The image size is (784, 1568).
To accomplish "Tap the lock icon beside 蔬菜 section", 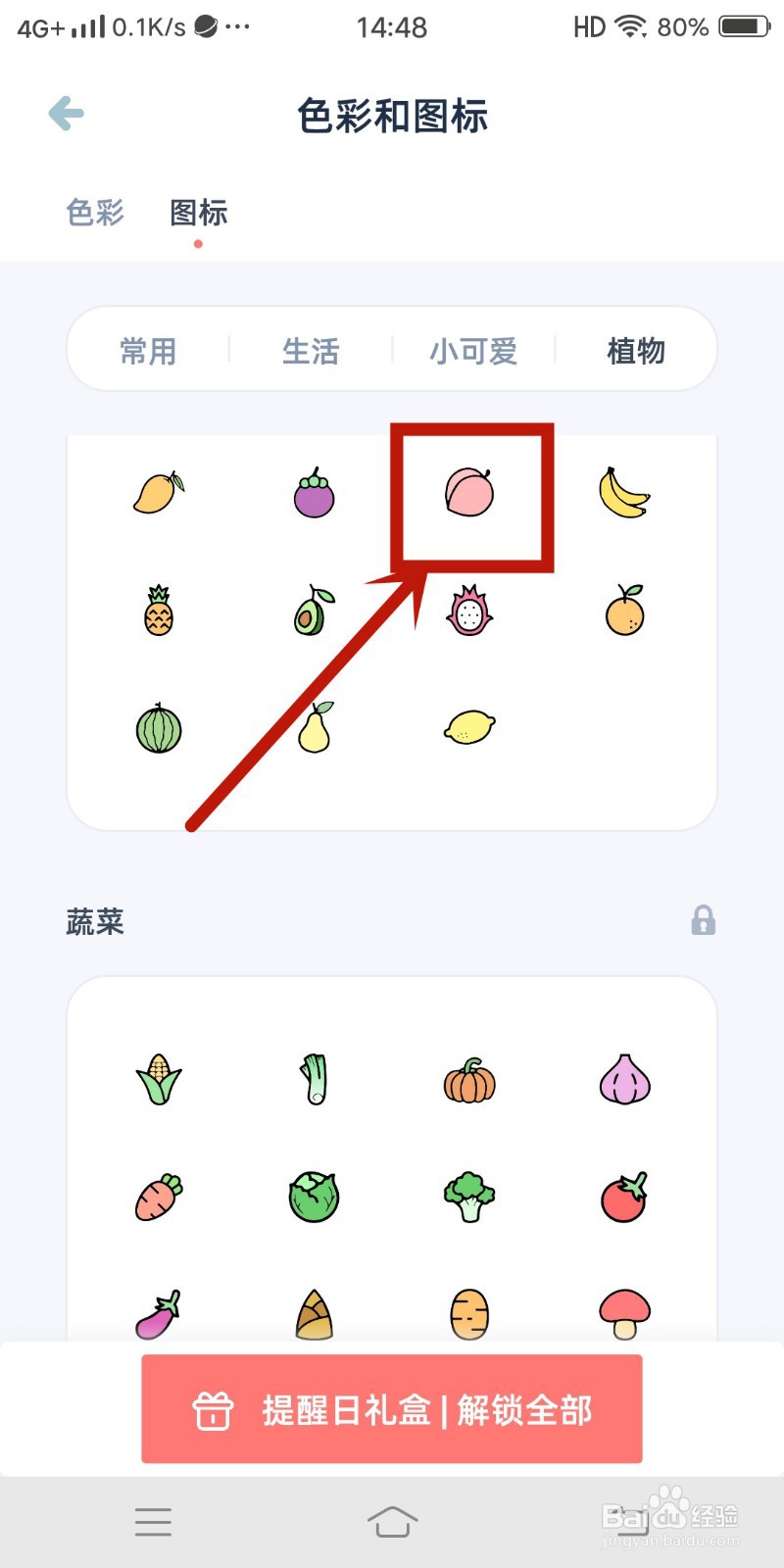I will tap(703, 921).
